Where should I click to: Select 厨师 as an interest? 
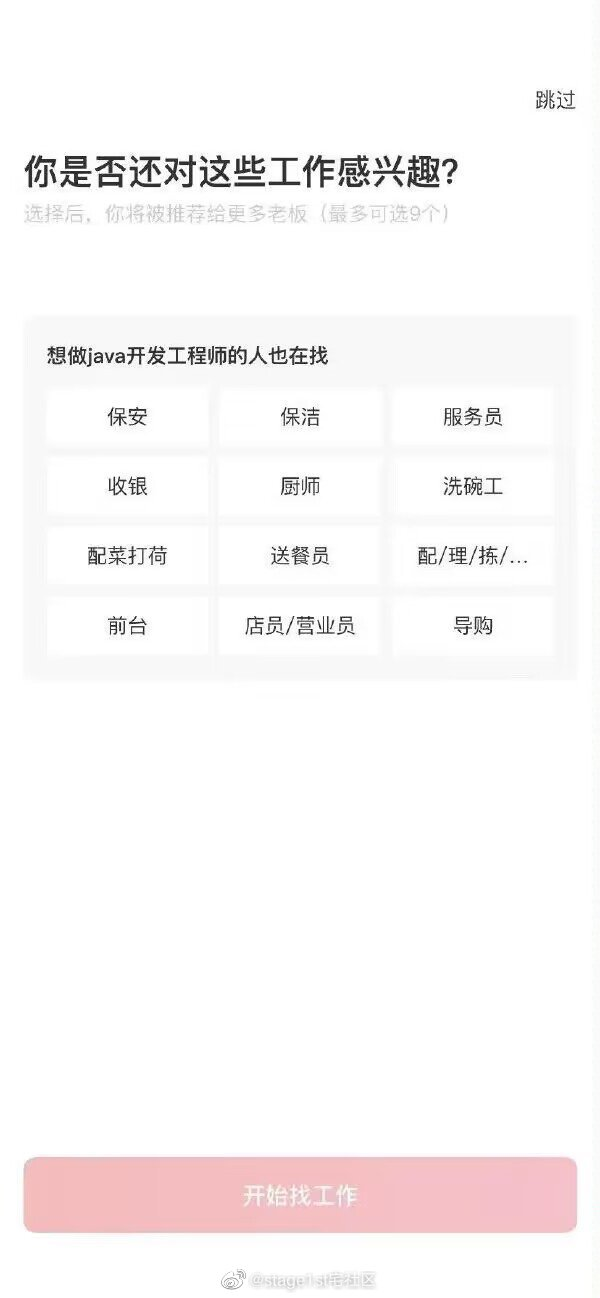click(x=300, y=487)
